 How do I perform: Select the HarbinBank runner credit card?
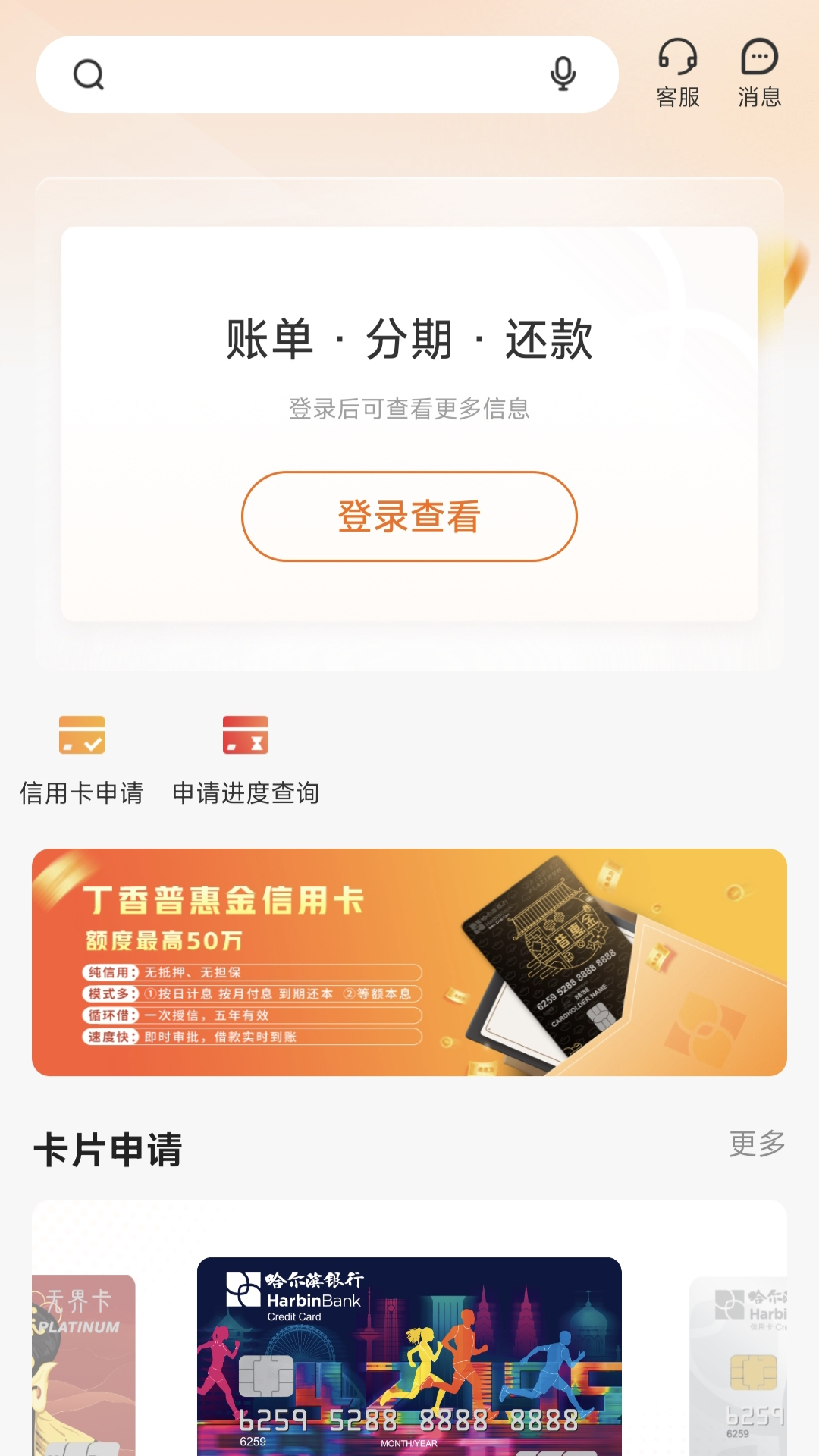pos(409,1356)
